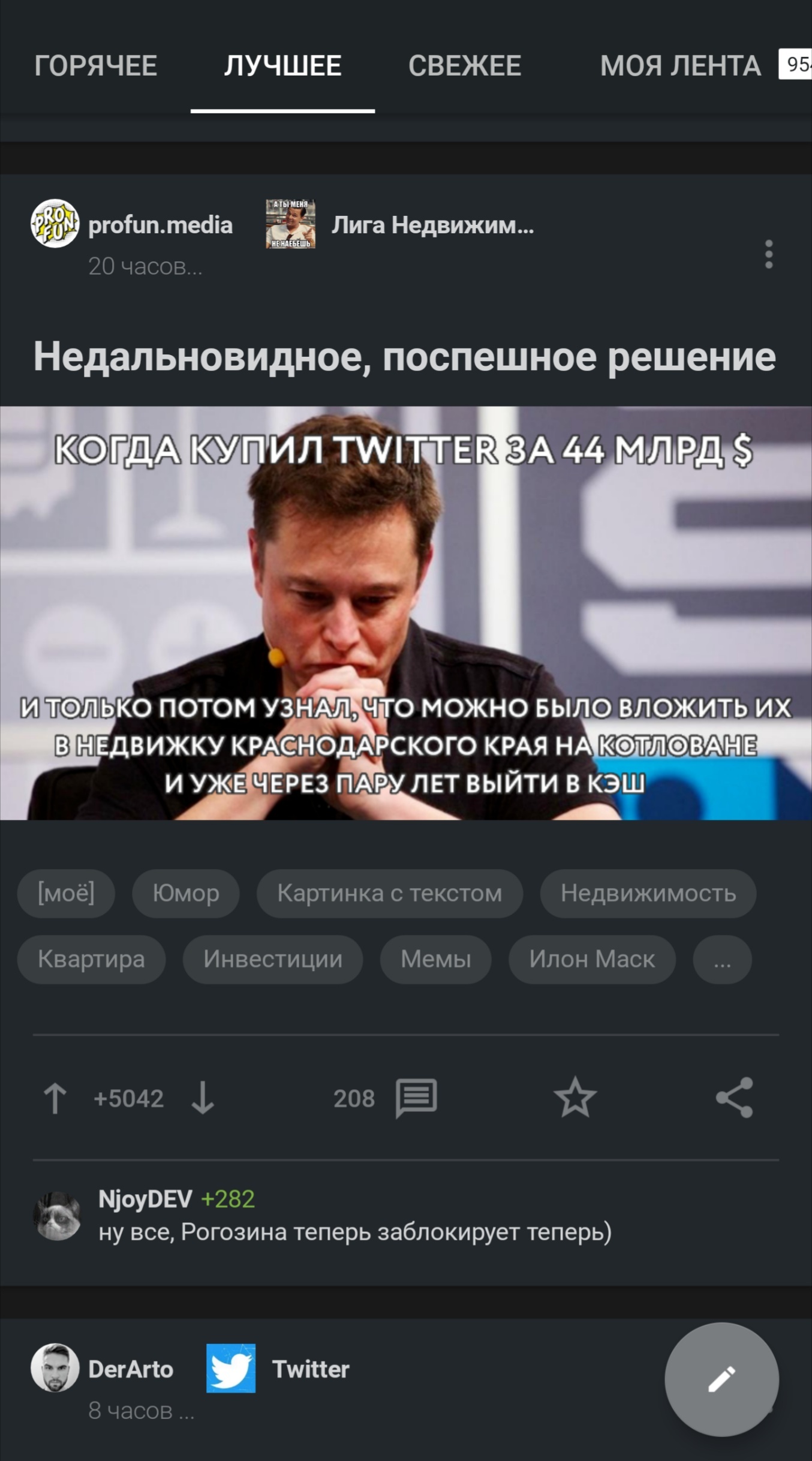
Task: Open the МОЯ ЛЕНТА tab
Action: (680, 65)
